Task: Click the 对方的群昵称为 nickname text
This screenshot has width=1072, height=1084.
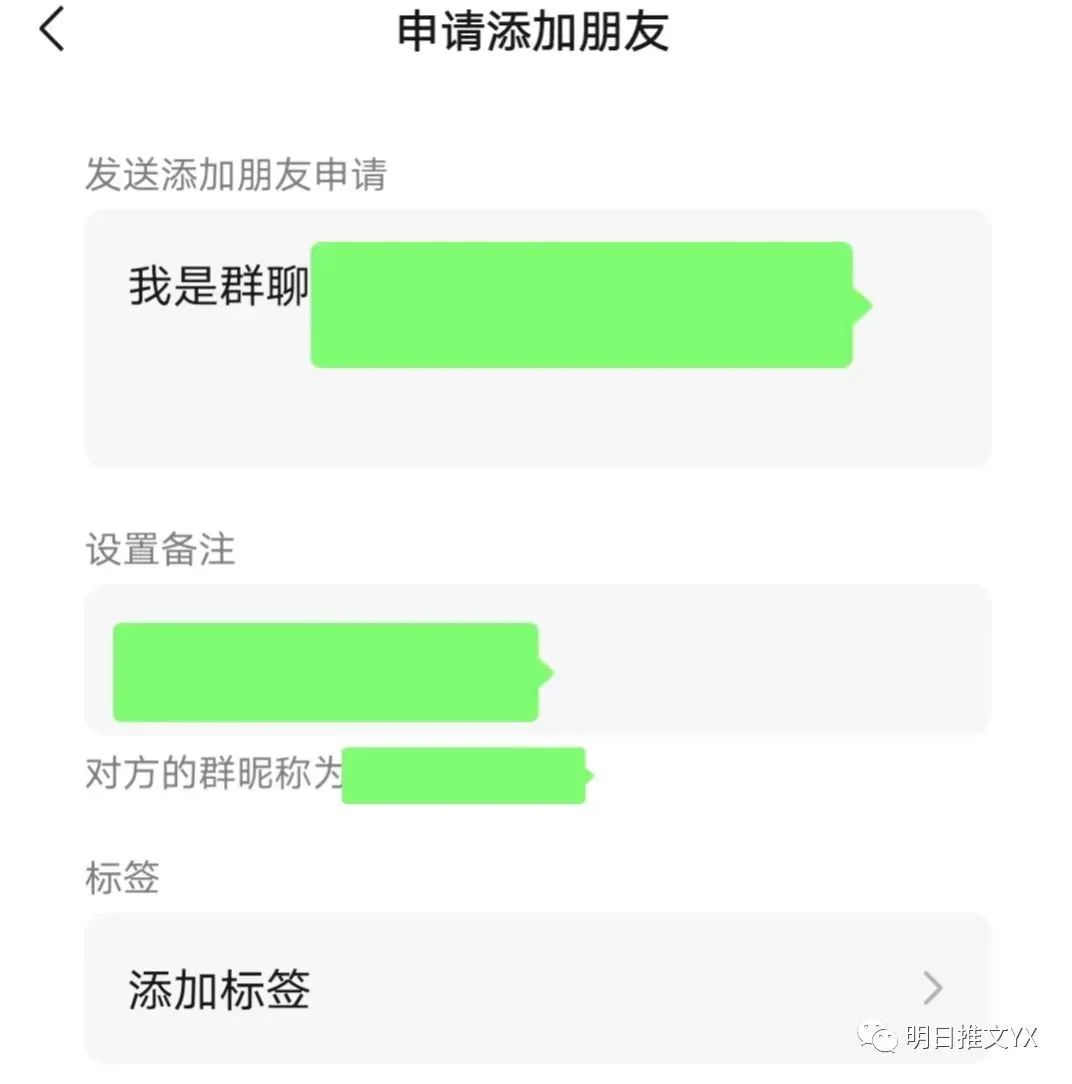Action: 210,775
